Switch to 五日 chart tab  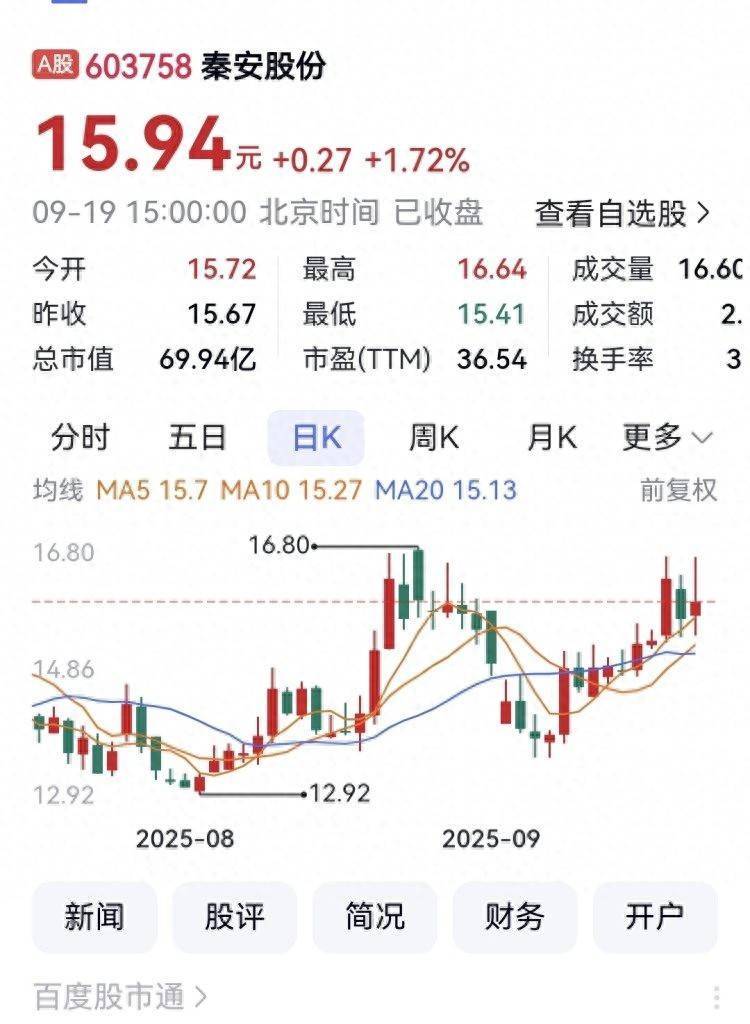click(x=197, y=438)
